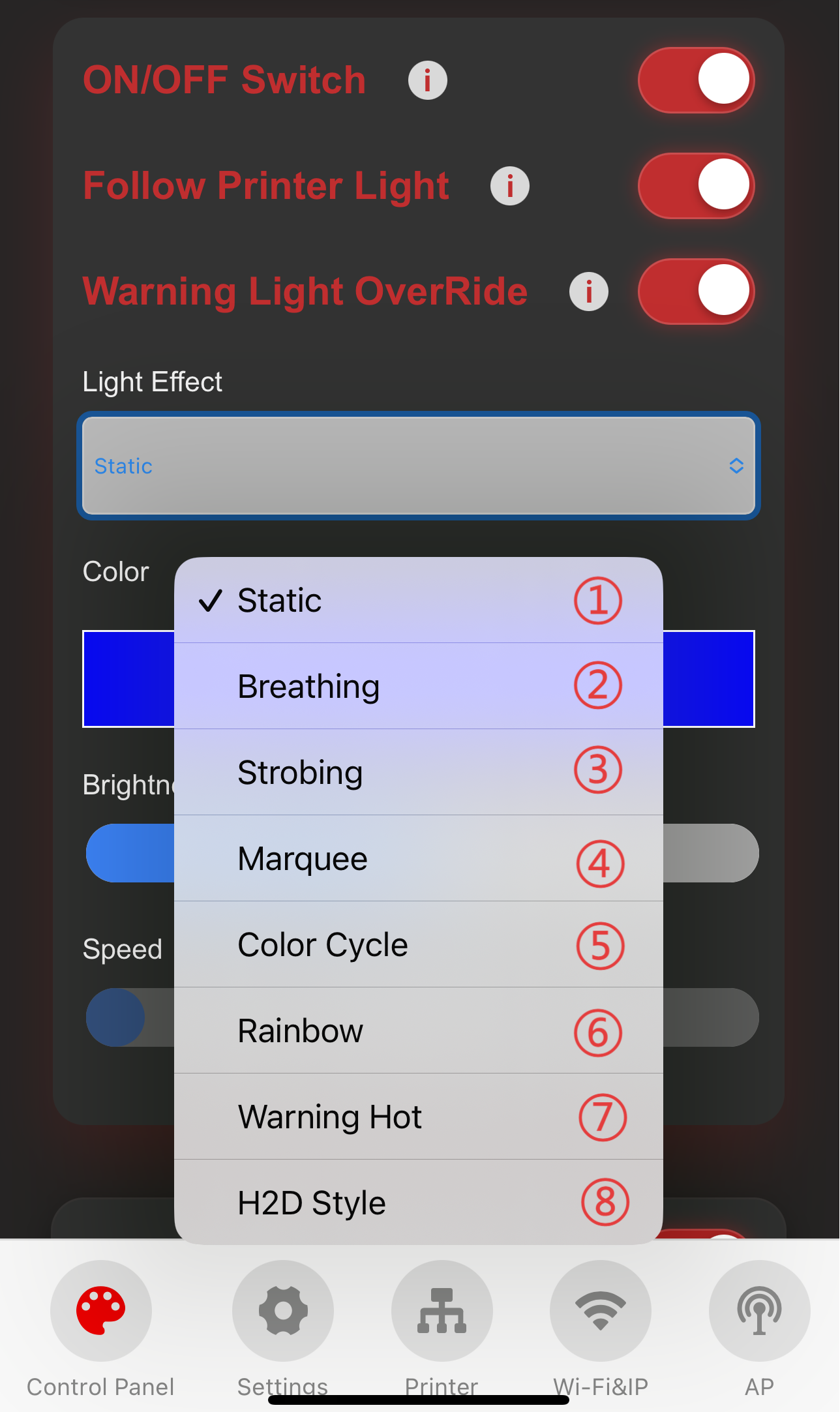The image size is (840, 1412).
Task: Choose the Breathing effect
Action: click(x=418, y=687)
